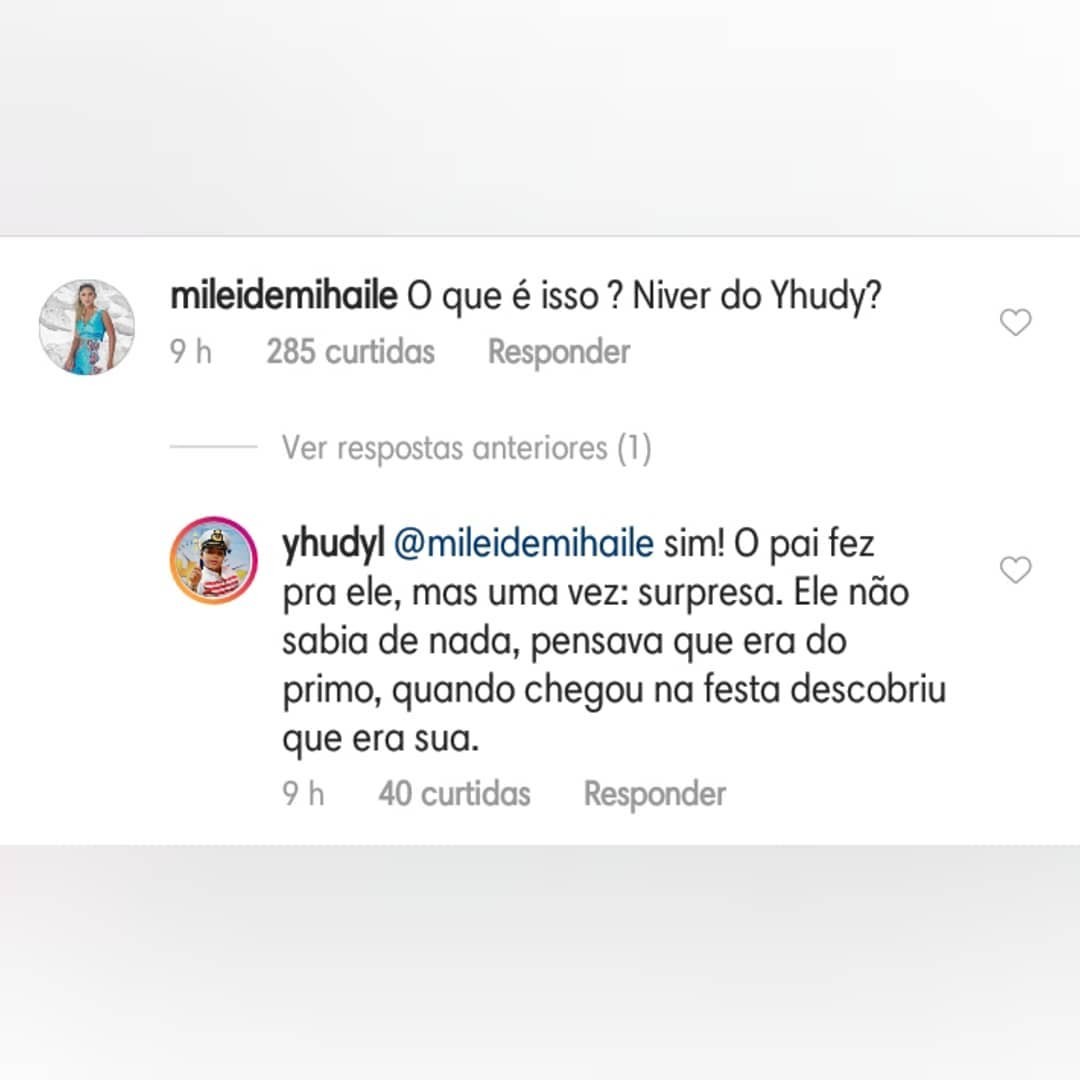Open the mileidemihaile username
1080x1080 pixels.
(x=285, y=297)
